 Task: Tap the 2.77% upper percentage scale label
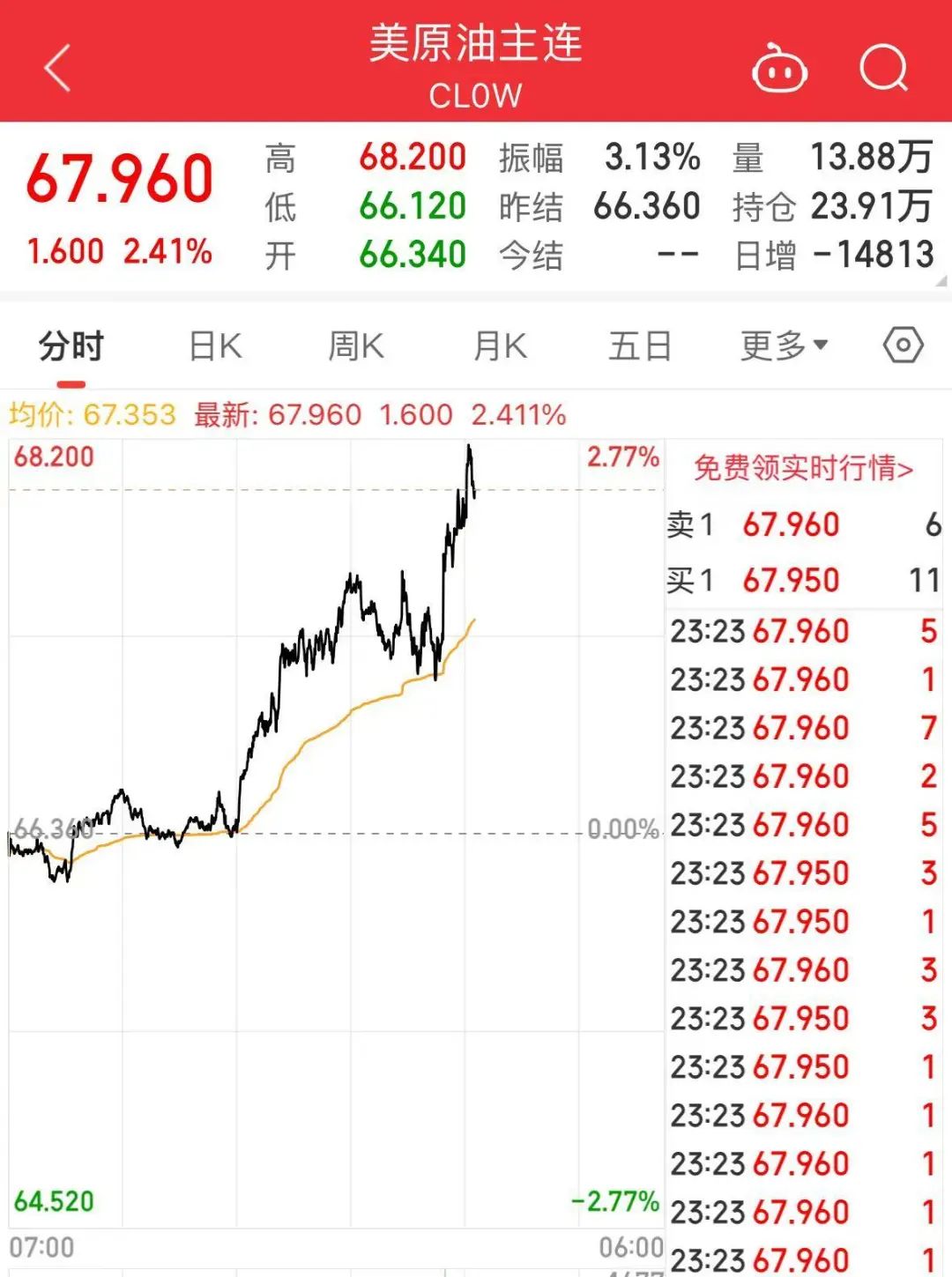click(x=623, y=457)
